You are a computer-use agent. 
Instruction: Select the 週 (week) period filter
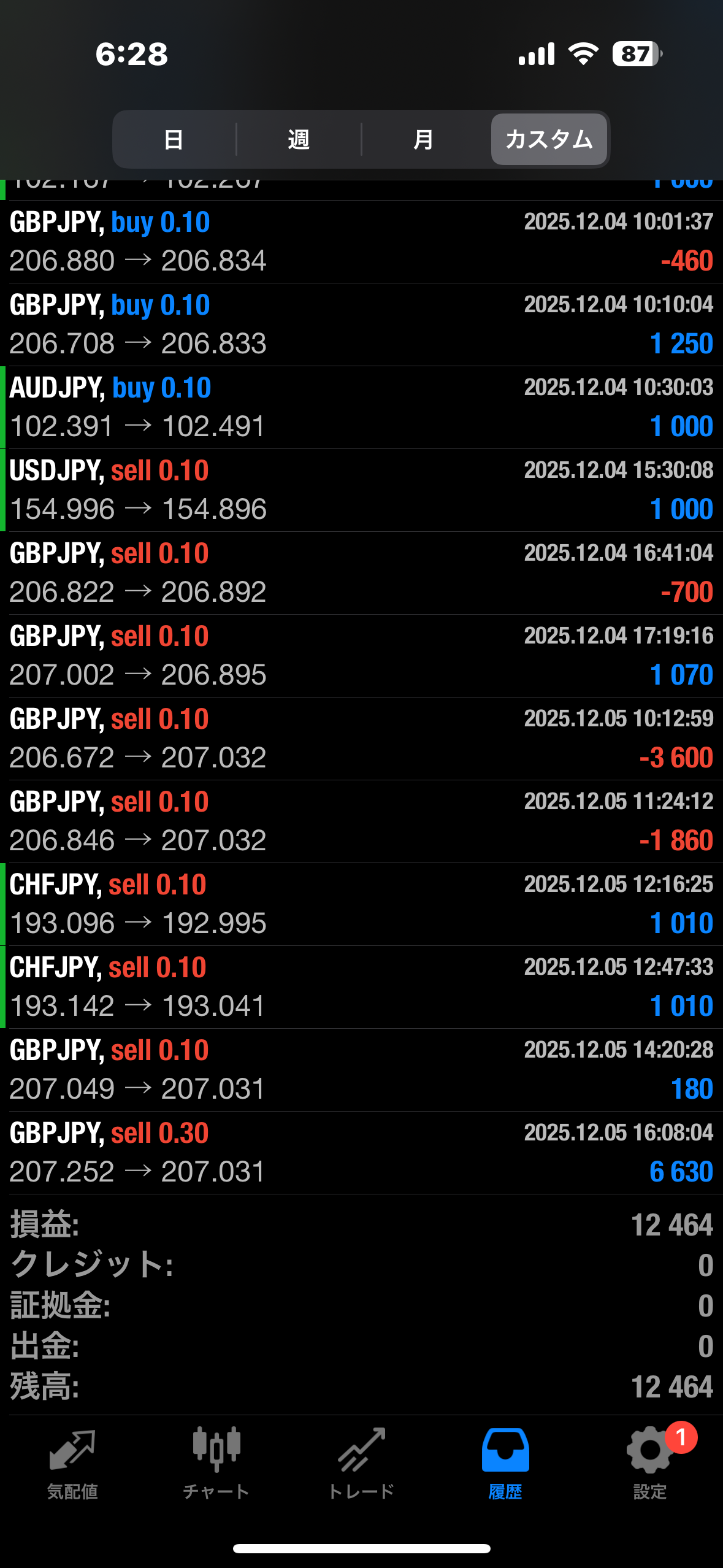pos(299,140)
